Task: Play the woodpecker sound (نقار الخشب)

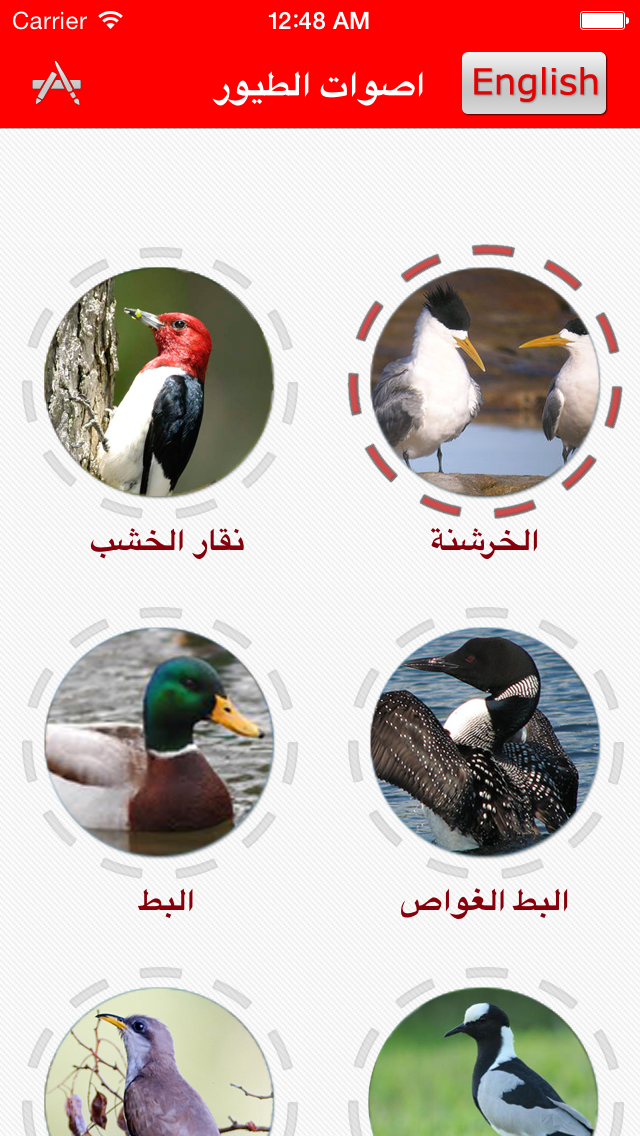Action: [x=159, y=383]
